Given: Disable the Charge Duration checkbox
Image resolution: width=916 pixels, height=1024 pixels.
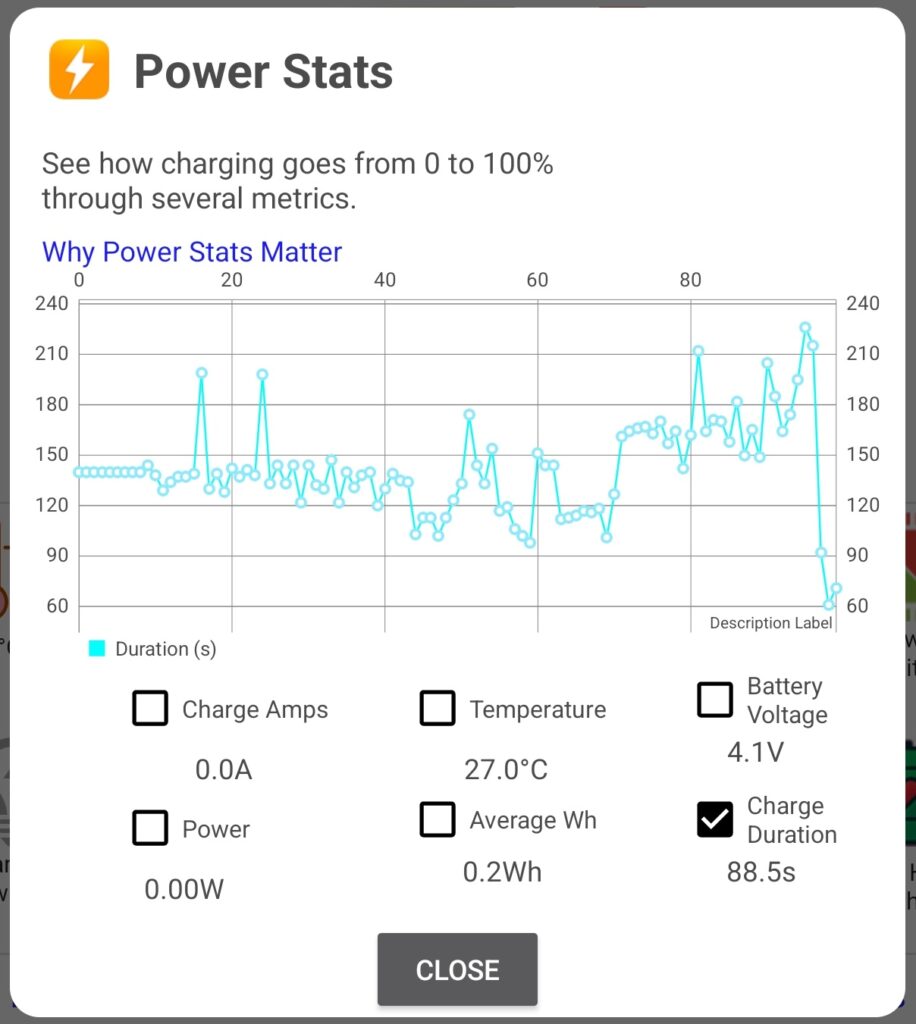Looking at the screenshot, I should 716,821.
